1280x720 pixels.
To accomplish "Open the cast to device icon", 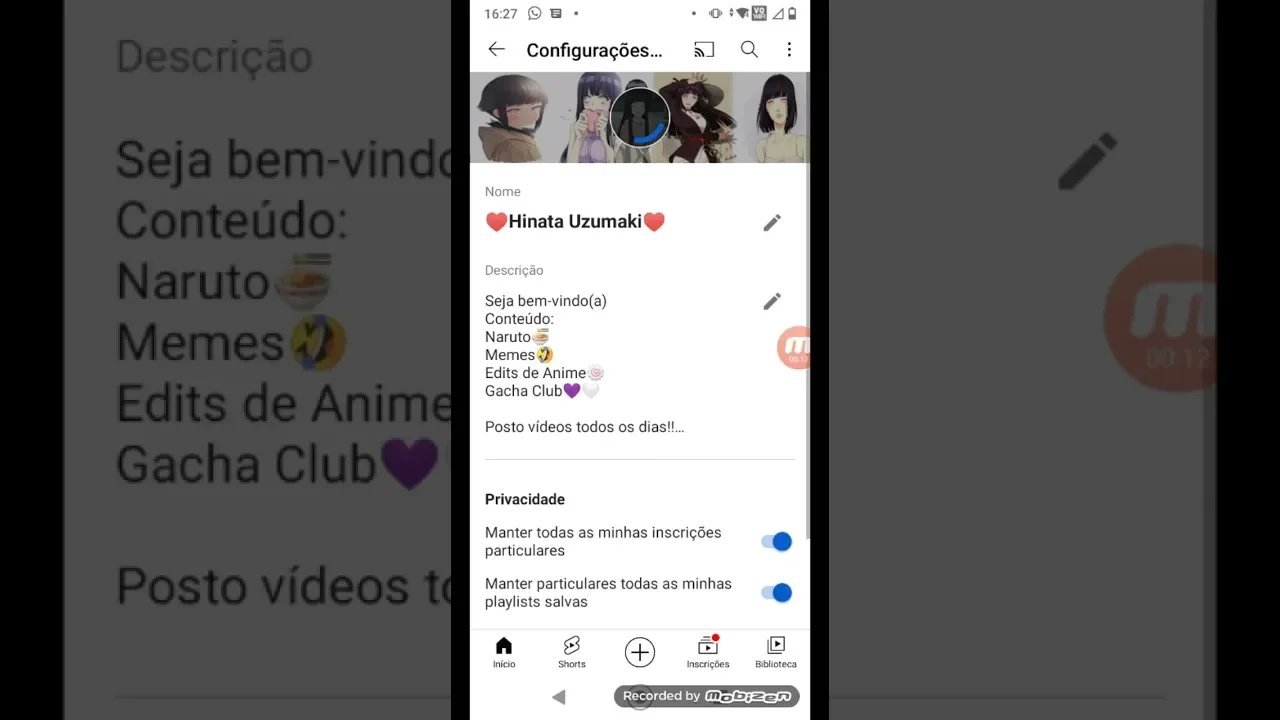I will pos(704,49).
